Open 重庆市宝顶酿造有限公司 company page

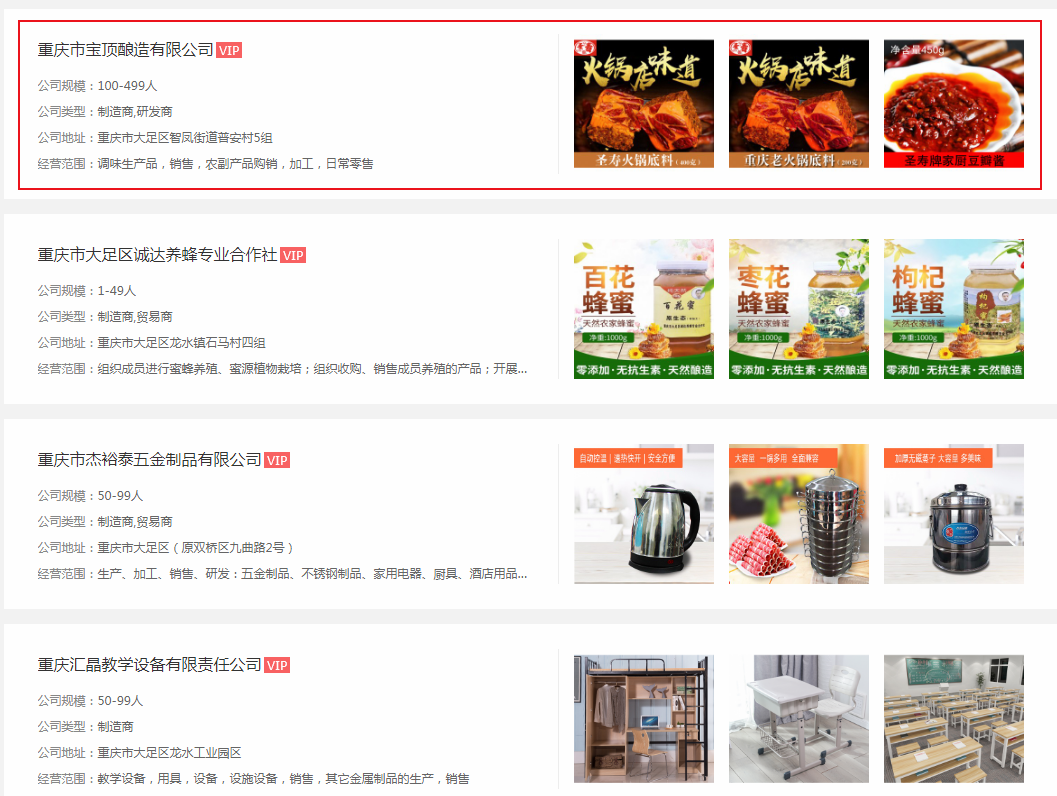click(x=126, y=50)
